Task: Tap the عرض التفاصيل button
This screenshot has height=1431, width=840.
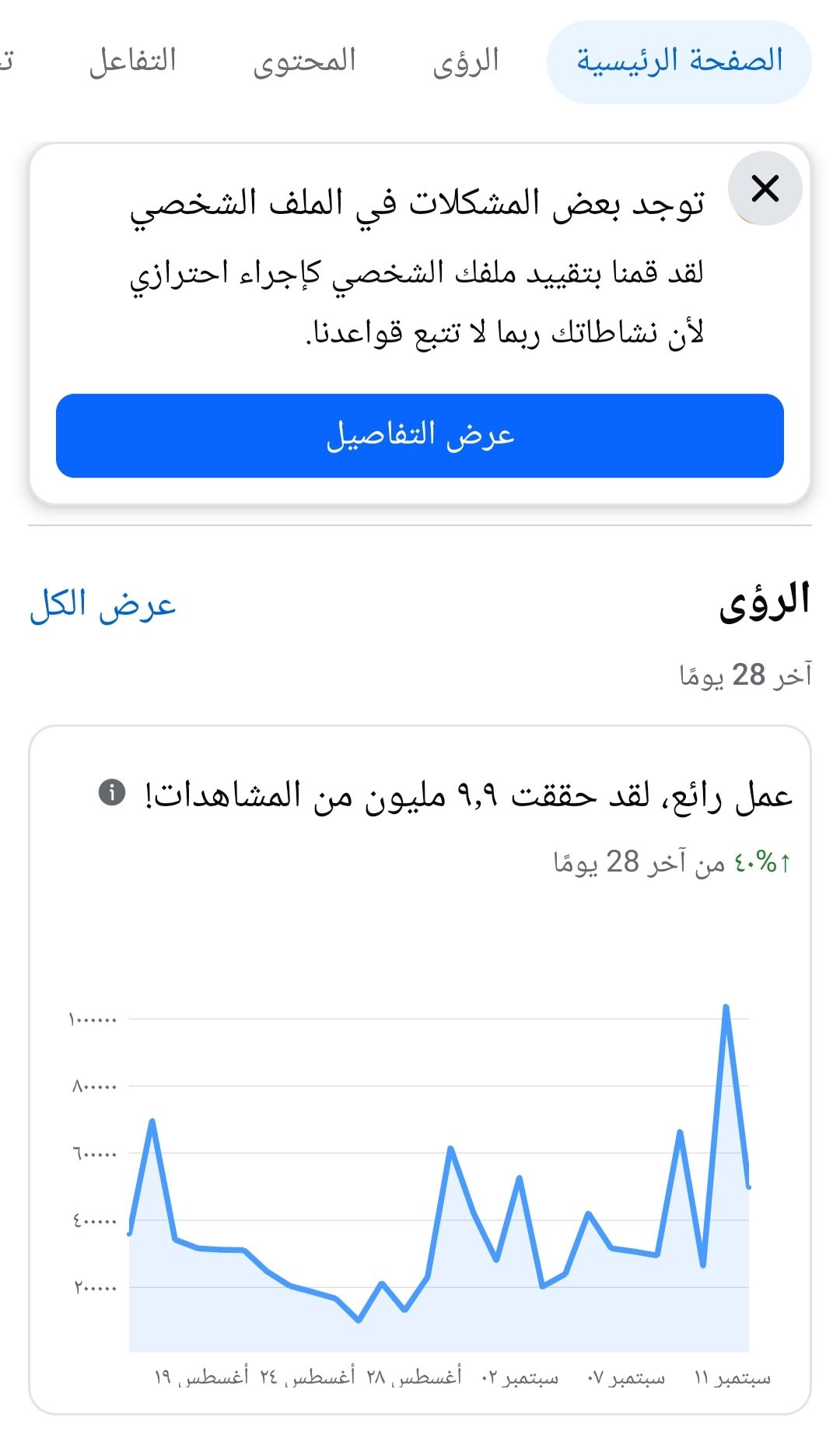Action: tap(420, 436)
